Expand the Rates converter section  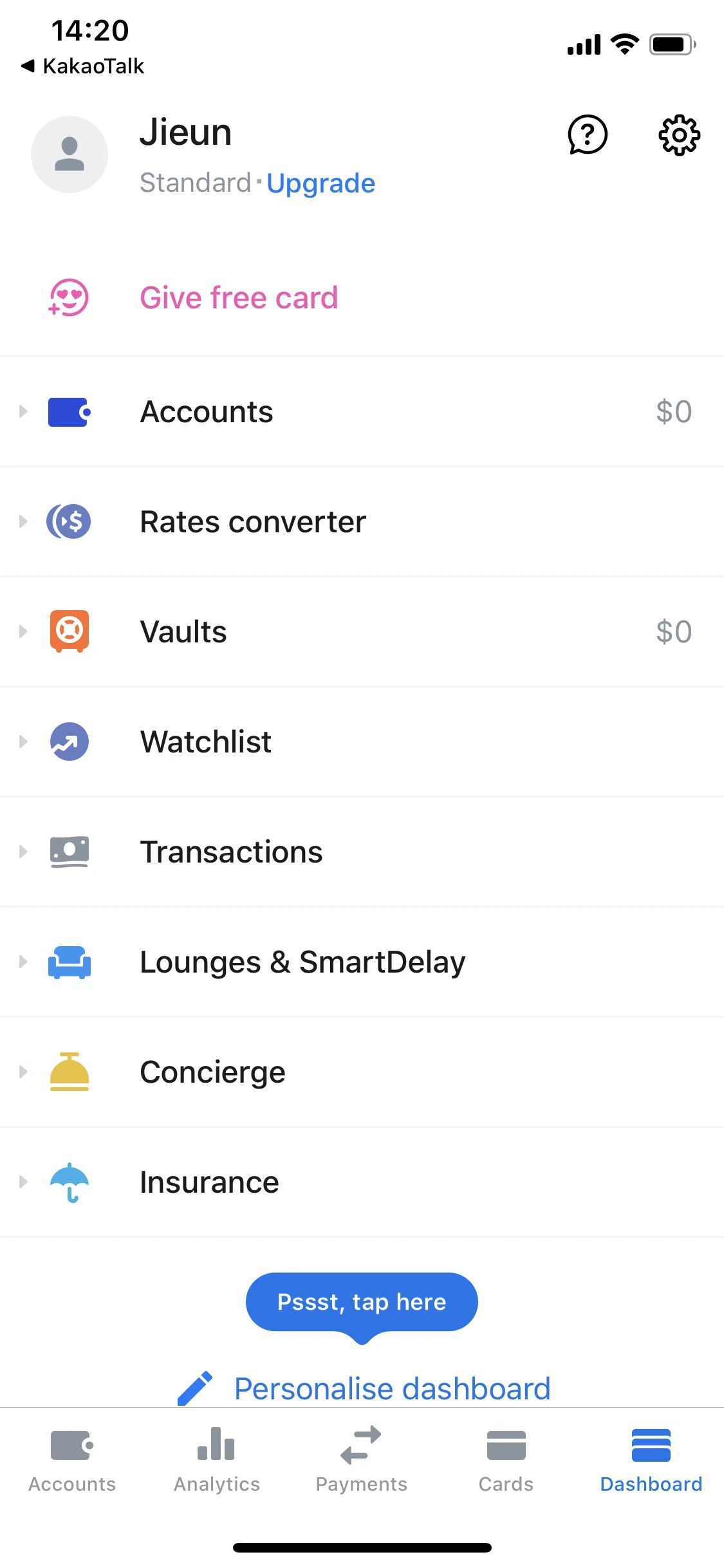pos(252,522)
